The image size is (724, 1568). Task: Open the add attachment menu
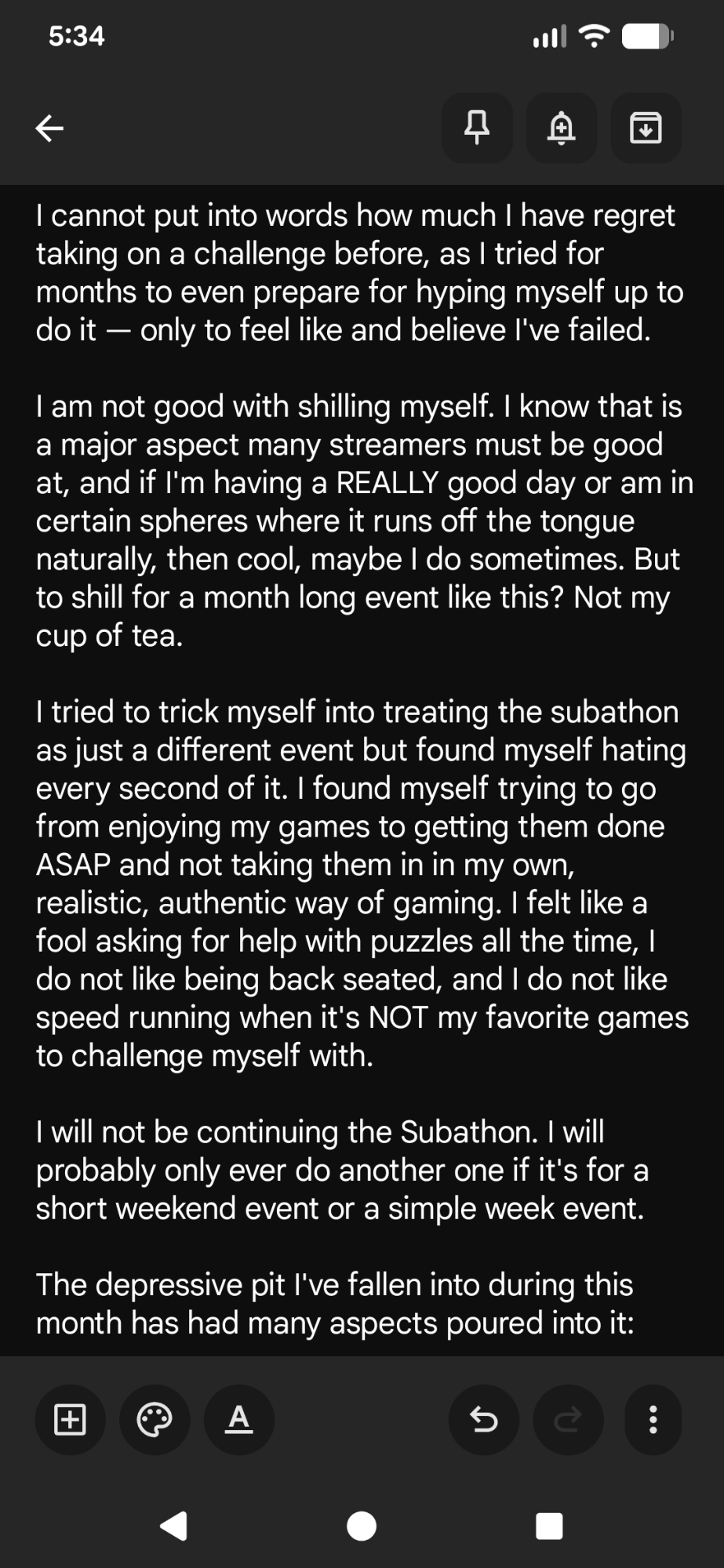coord(70,1420)
